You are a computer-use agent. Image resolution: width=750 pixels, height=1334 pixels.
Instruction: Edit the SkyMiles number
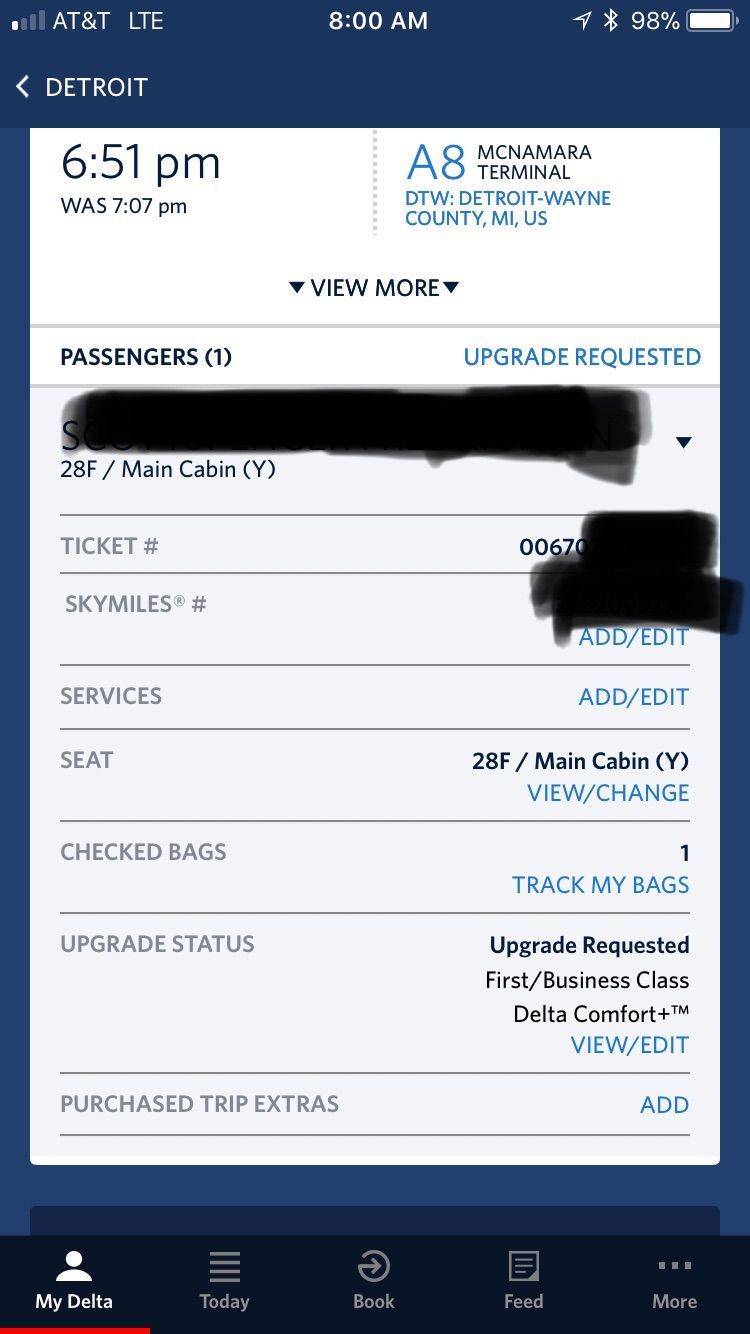[x=633, y=637]
